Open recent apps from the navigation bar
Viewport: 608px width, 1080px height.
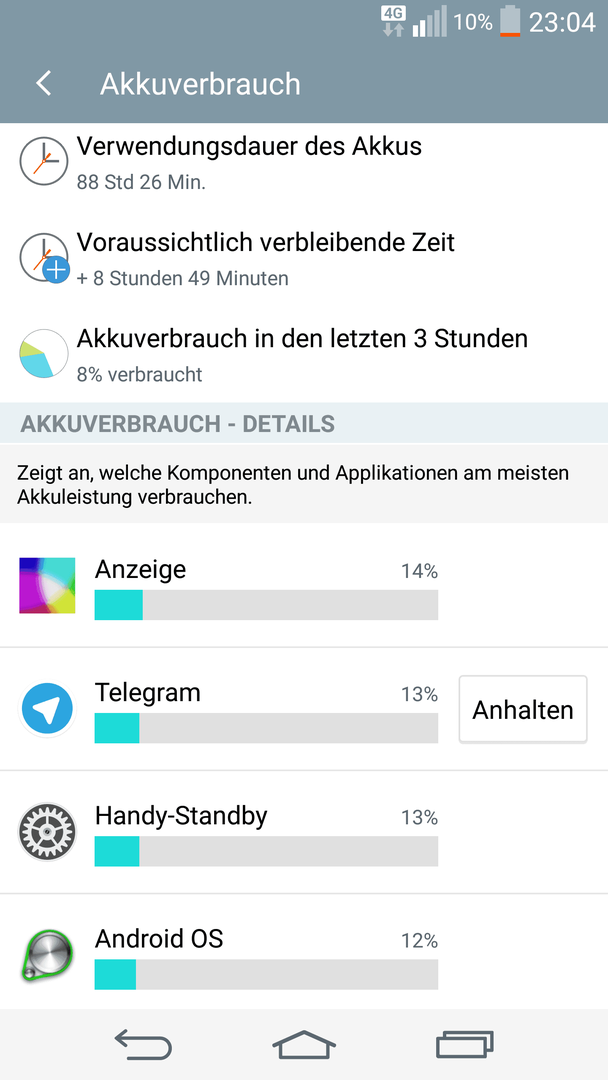[x=465, y=1044]
